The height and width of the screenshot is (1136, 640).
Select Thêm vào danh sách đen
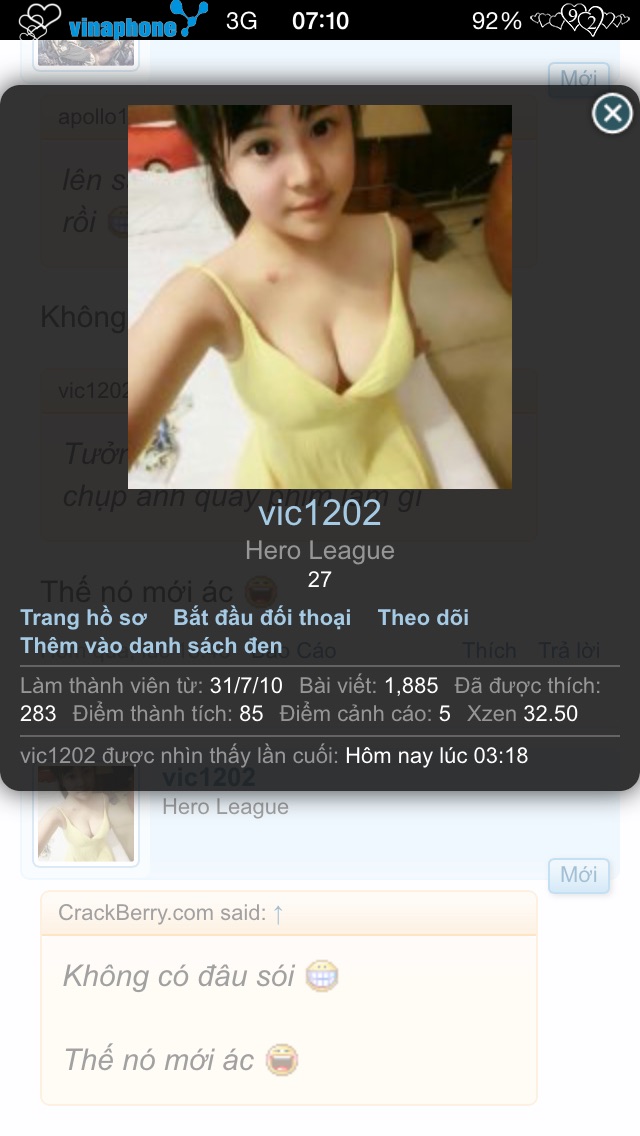(151, 646)
